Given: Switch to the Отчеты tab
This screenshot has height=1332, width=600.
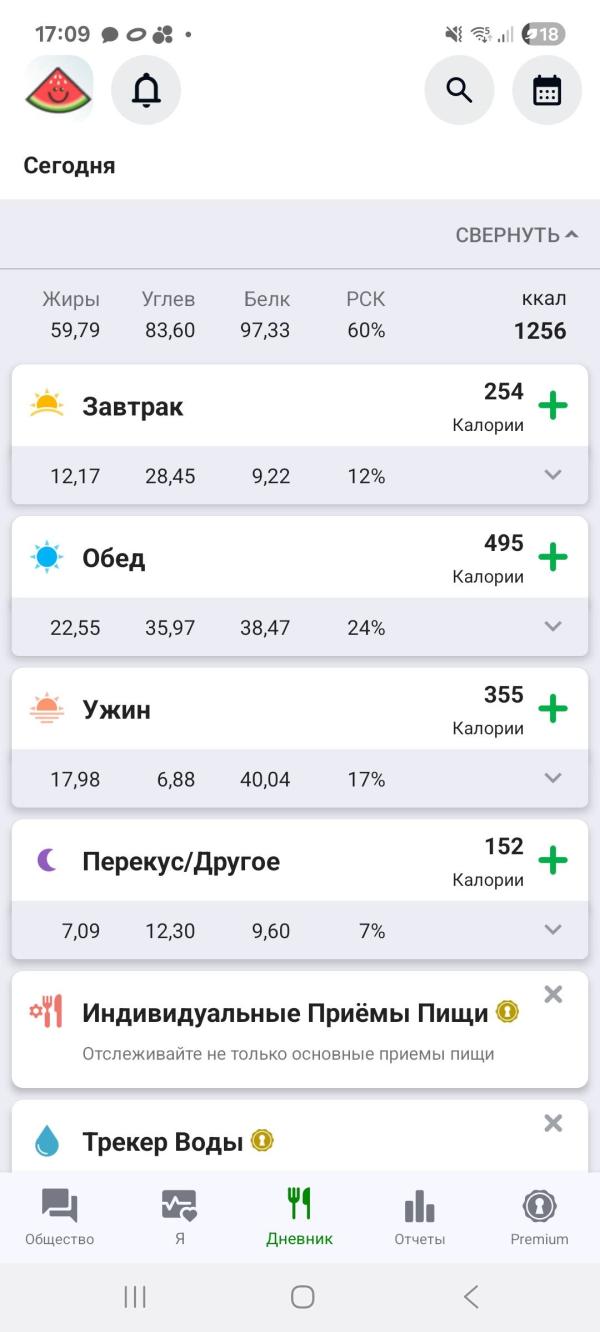Looking at the screenshot, I should (420, 1216).
